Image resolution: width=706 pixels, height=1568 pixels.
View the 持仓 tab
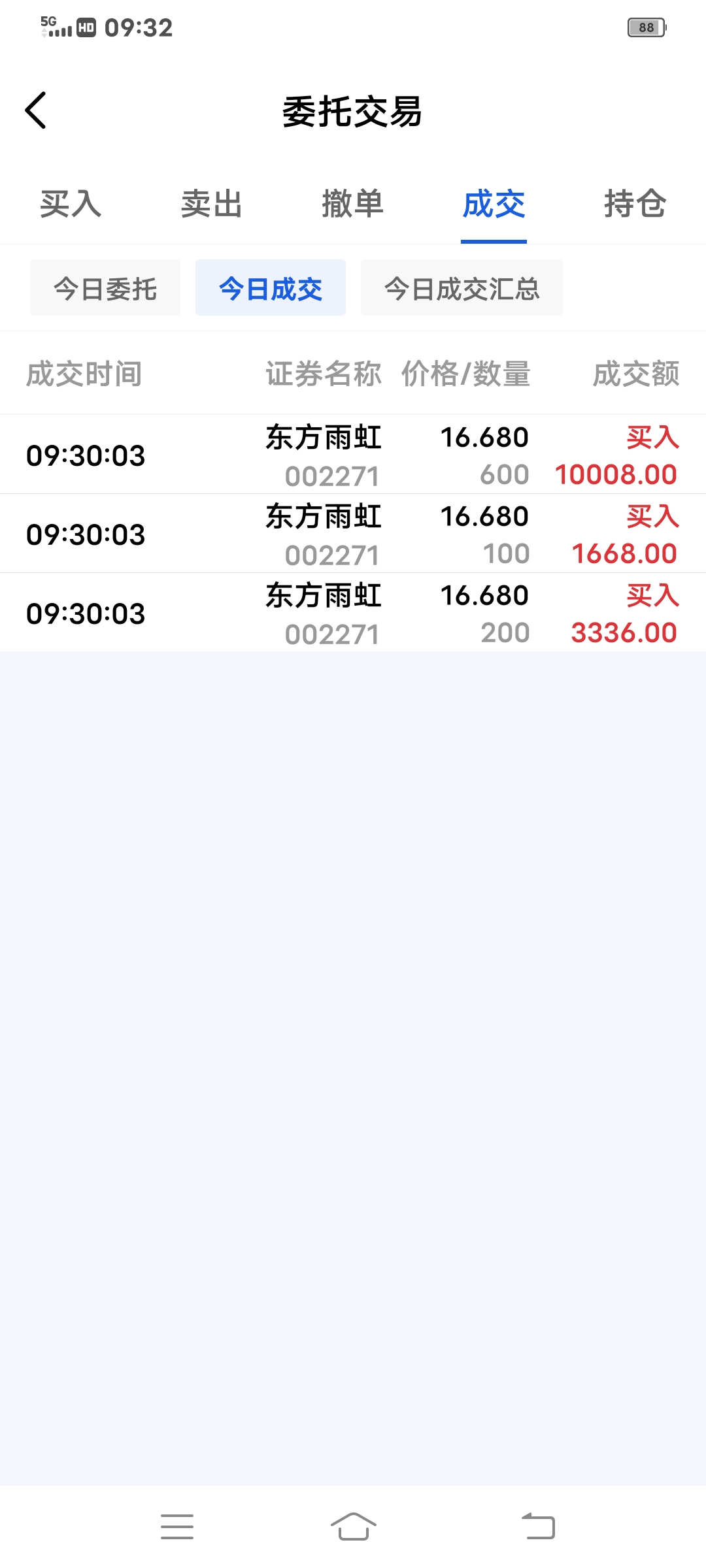tap(635, 204)
